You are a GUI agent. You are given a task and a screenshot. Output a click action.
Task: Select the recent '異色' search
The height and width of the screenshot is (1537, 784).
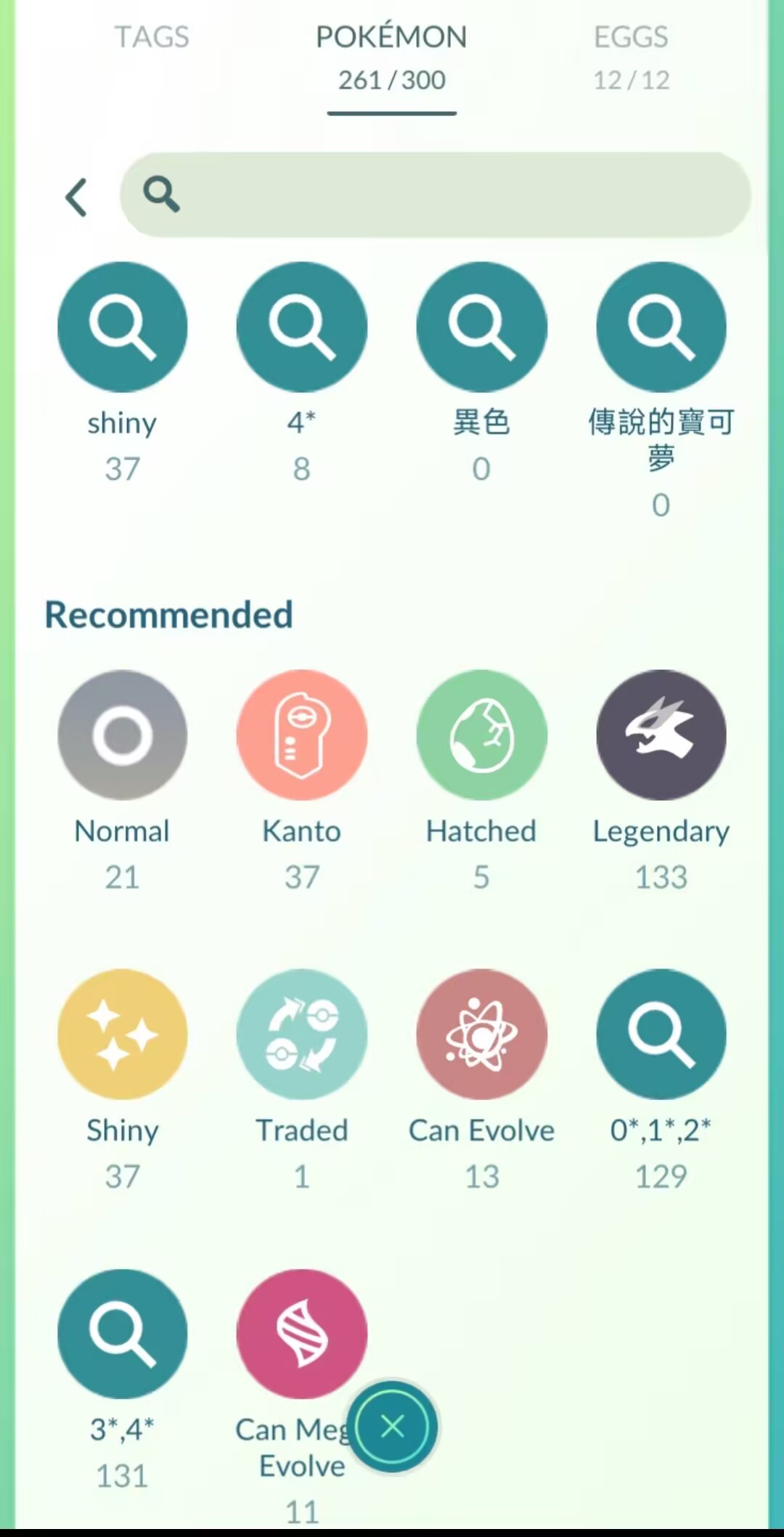pos(481,327)
